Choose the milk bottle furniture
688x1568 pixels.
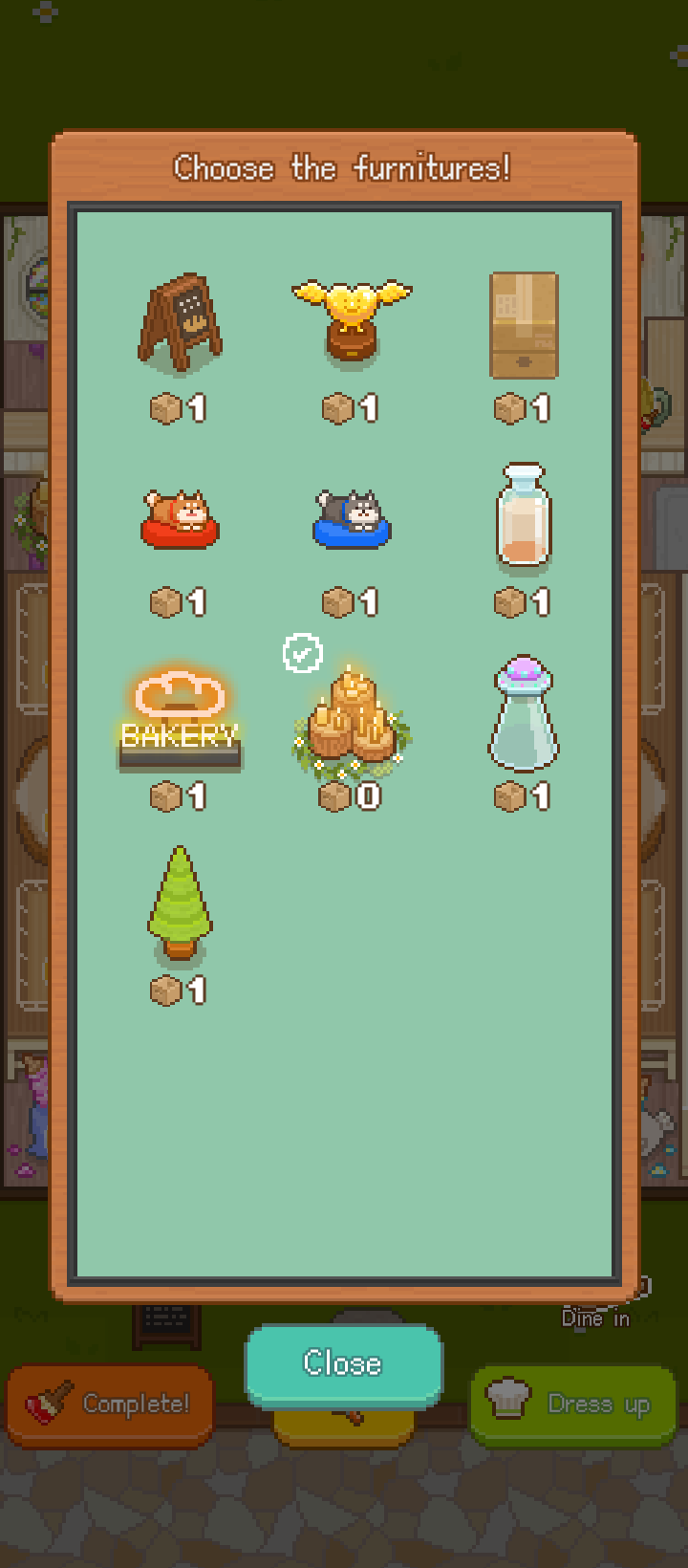tap(524, 516)
